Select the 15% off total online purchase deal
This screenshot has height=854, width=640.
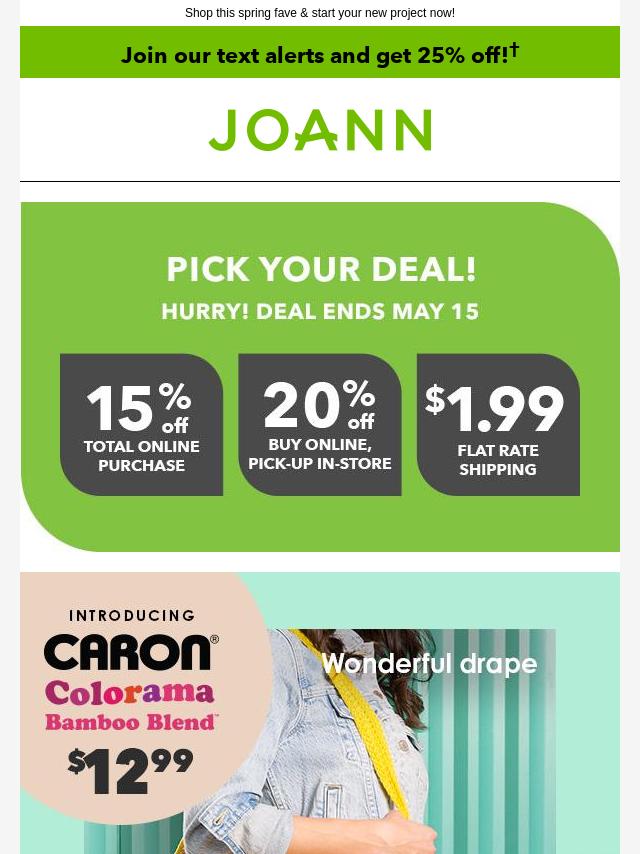point(142,425)
